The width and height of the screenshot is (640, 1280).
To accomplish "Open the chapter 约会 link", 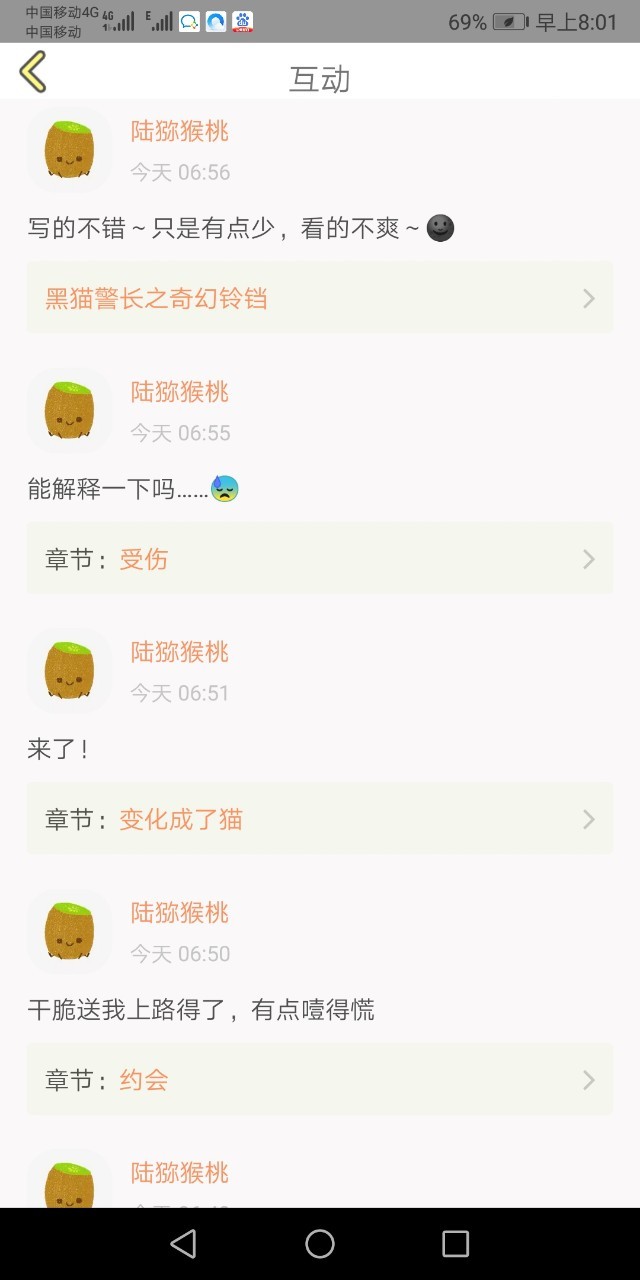I will (319, 1080).
